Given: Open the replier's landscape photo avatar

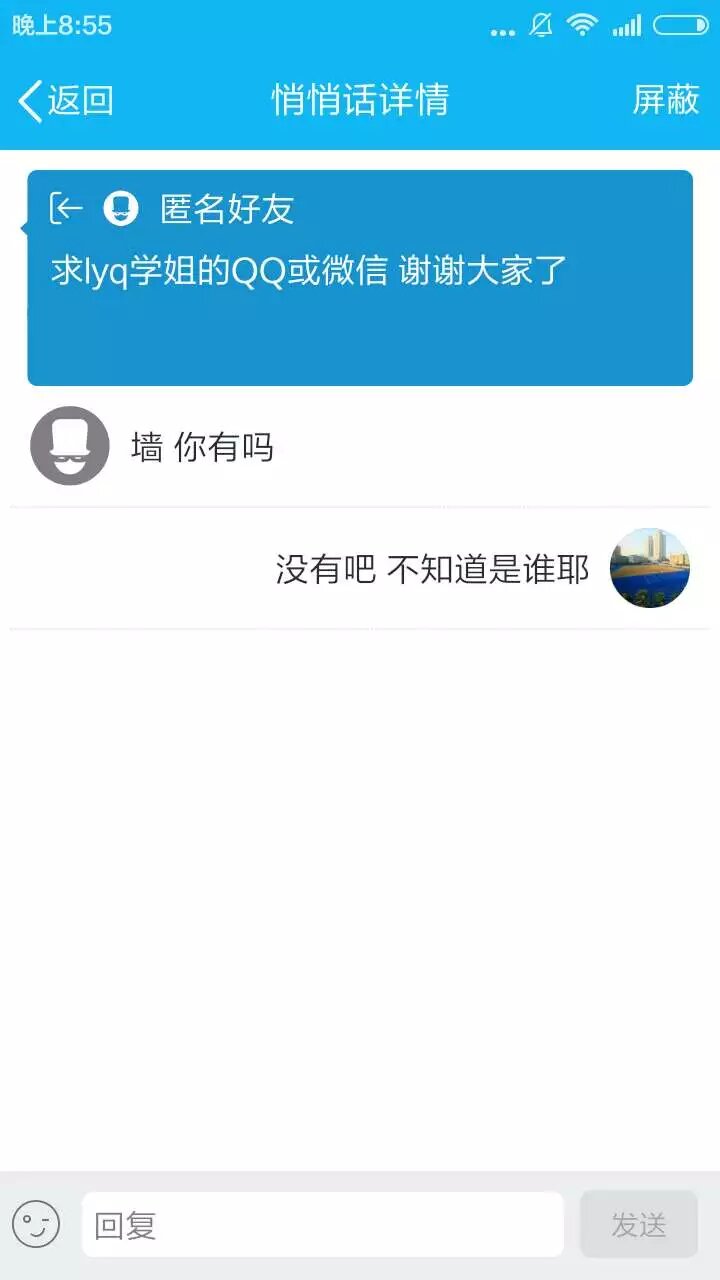Looking at the screenshot, I should pos(649,568).
